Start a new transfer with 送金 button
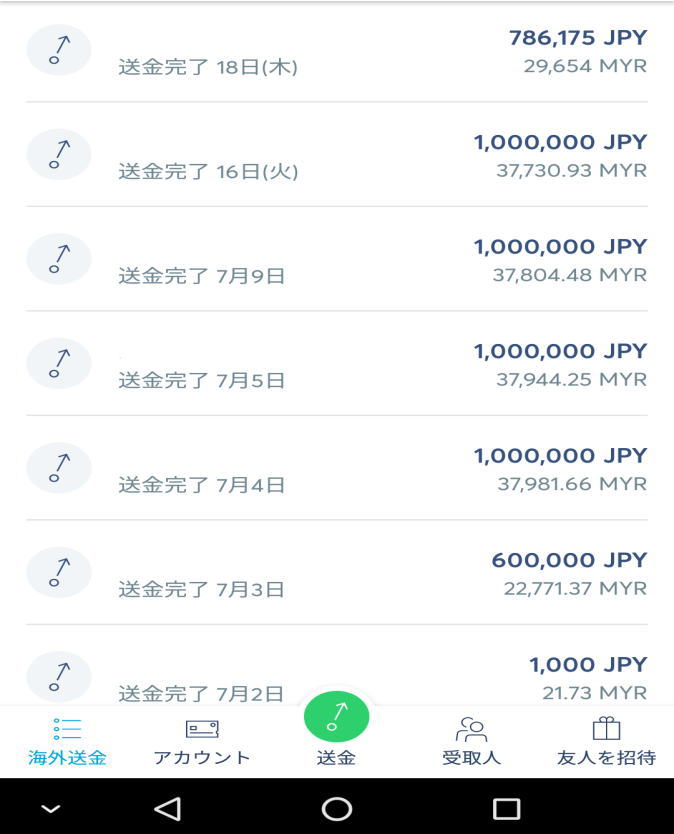 (336, 718)
